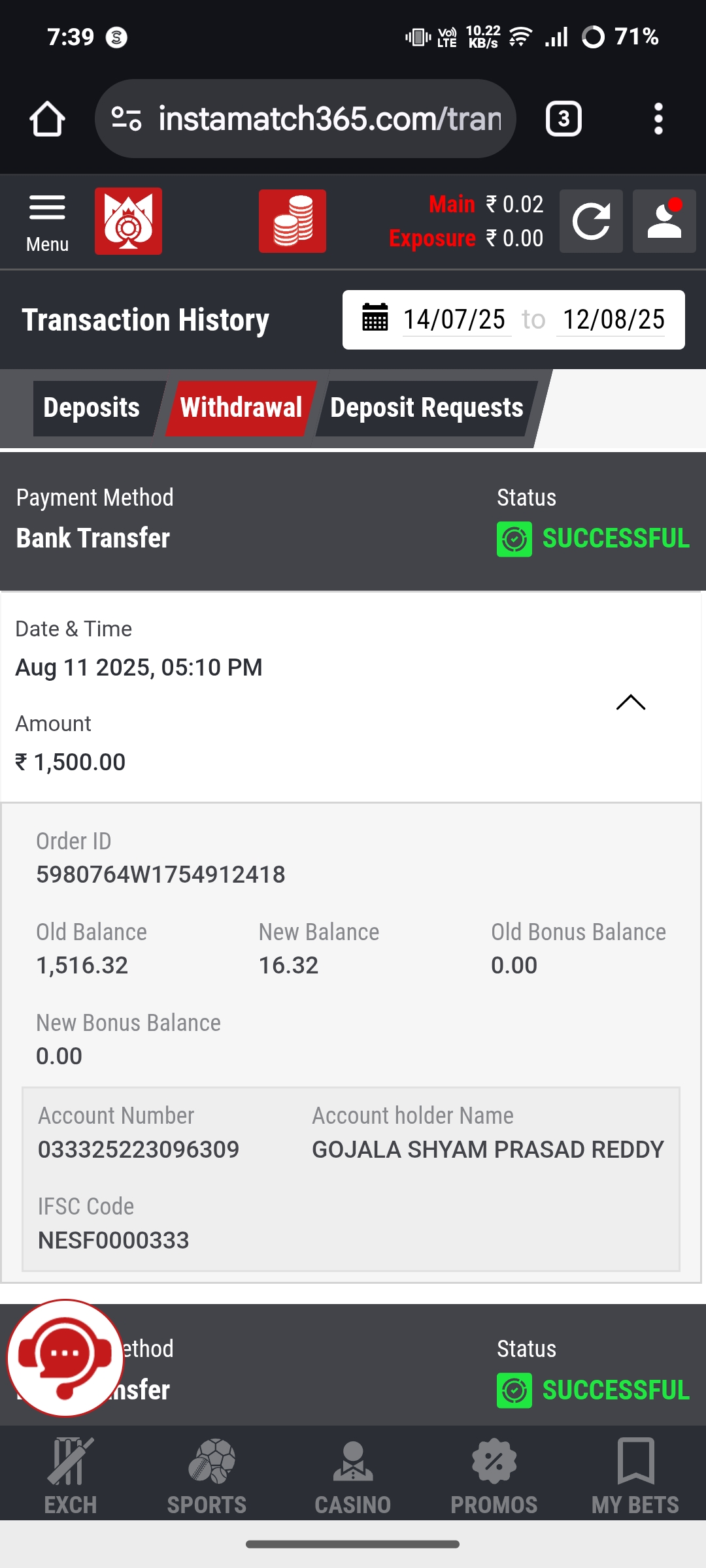The height and width of the screenshot is (1568, 706).
Task: Open the browser overflow menu
Action: tap(658, 119)
